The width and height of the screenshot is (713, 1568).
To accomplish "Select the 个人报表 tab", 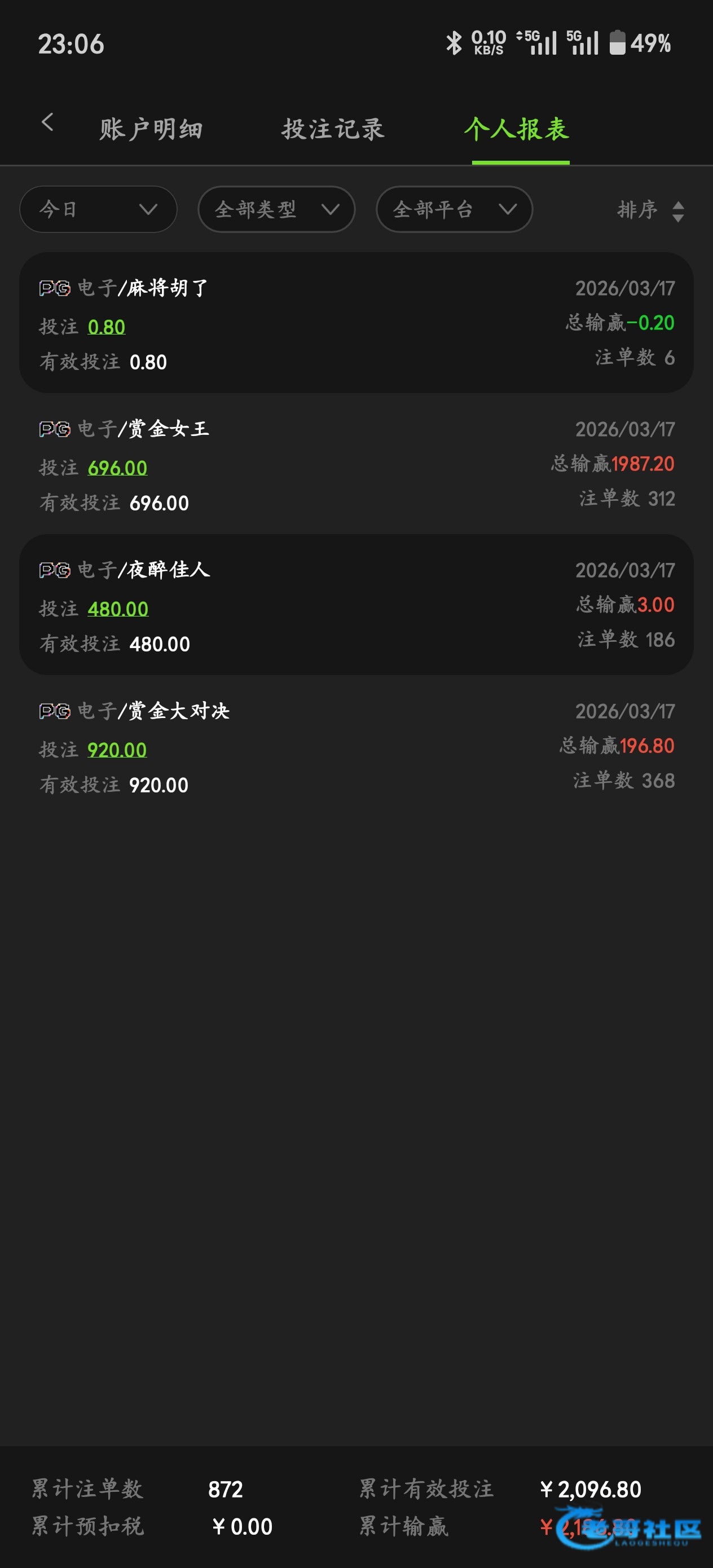I will pyautogui.click(x=517, y=129).
